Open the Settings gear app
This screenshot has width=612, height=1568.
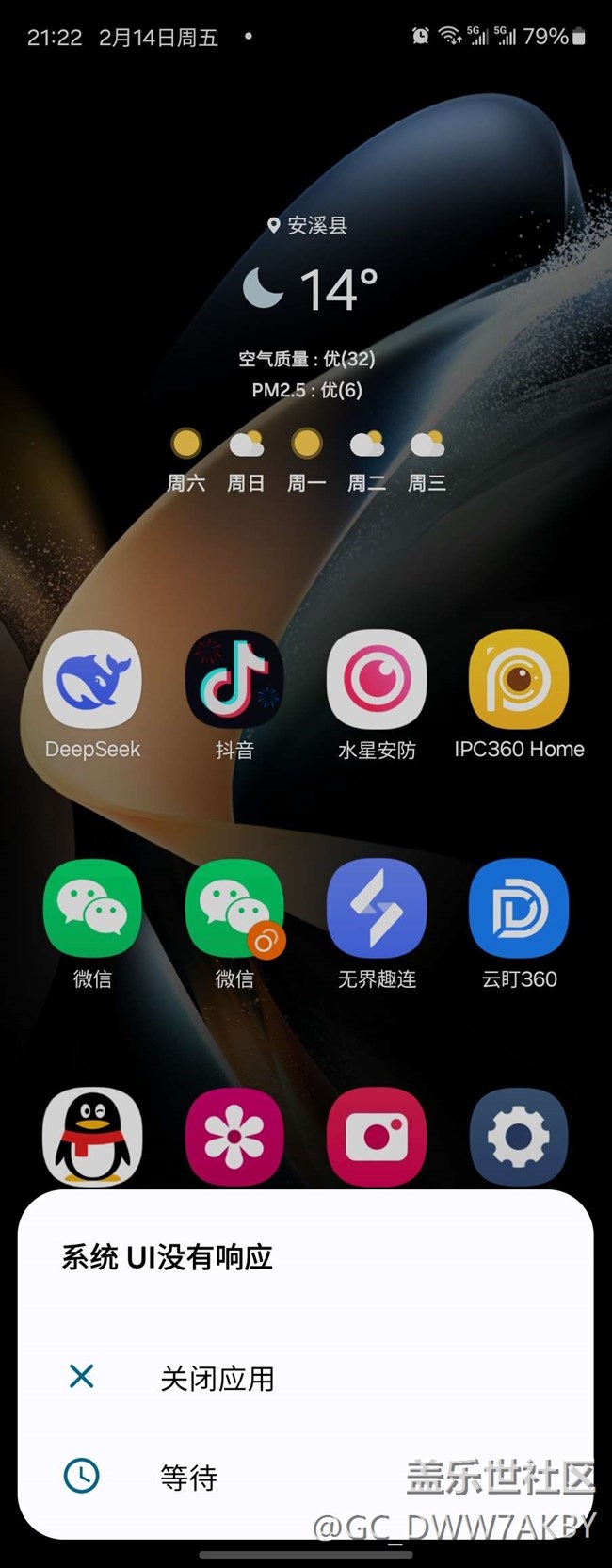point(519,1136)
